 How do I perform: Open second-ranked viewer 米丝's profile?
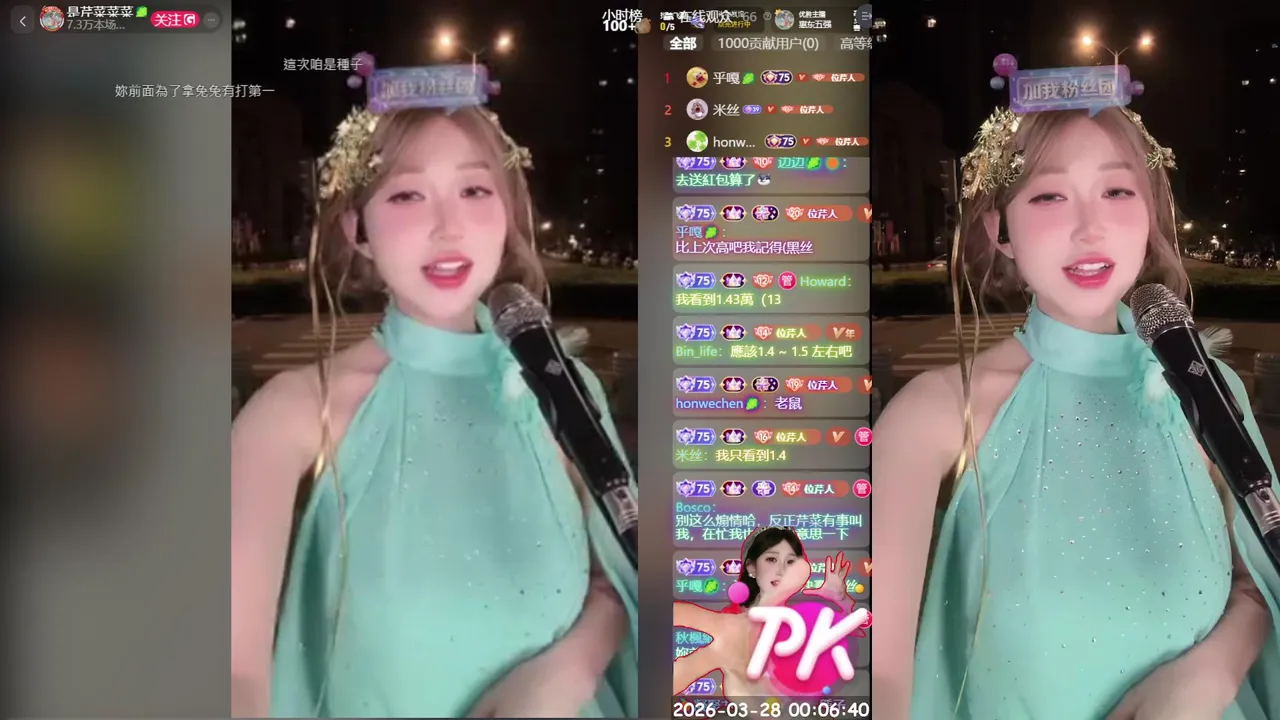pos(697,109)
